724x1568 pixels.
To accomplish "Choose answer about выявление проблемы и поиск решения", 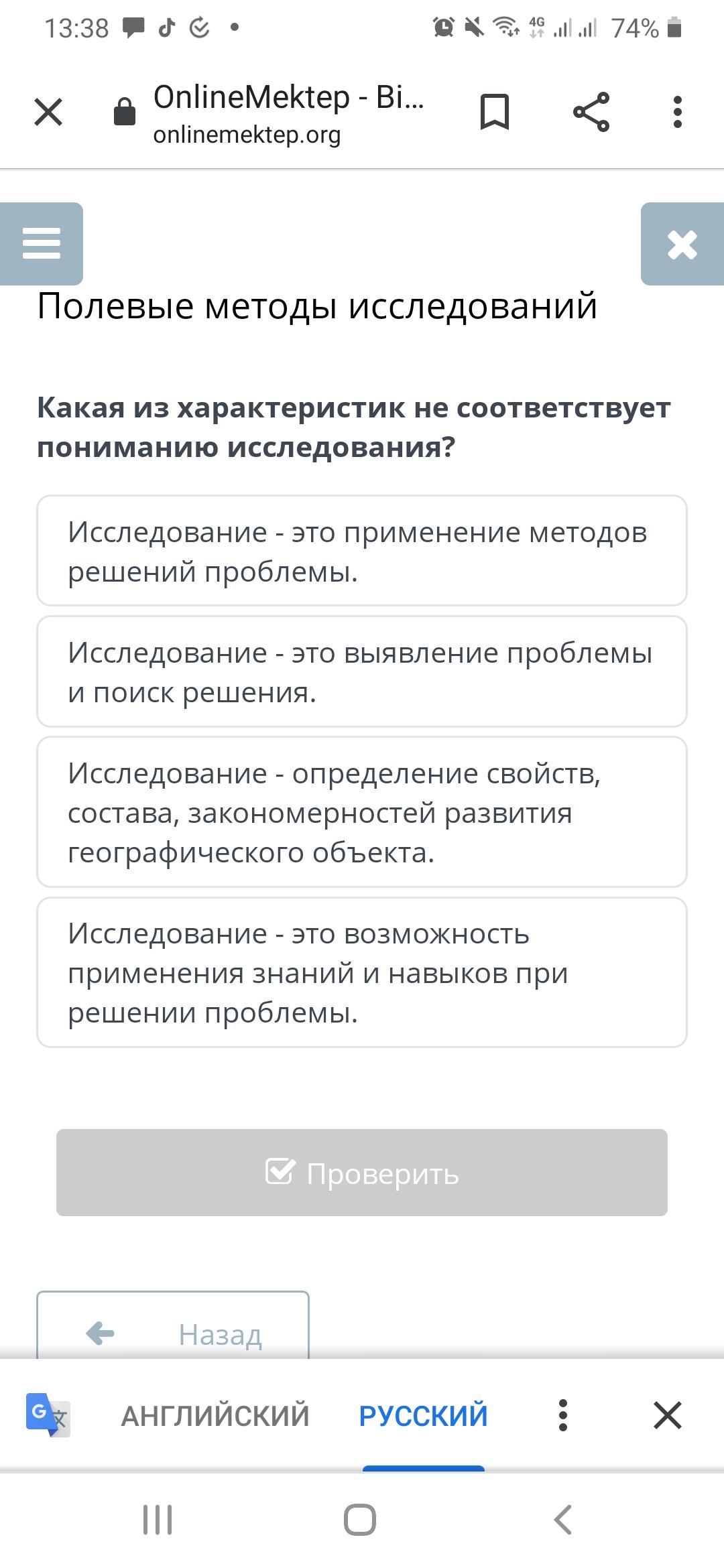I will click(x=362, y=671).
